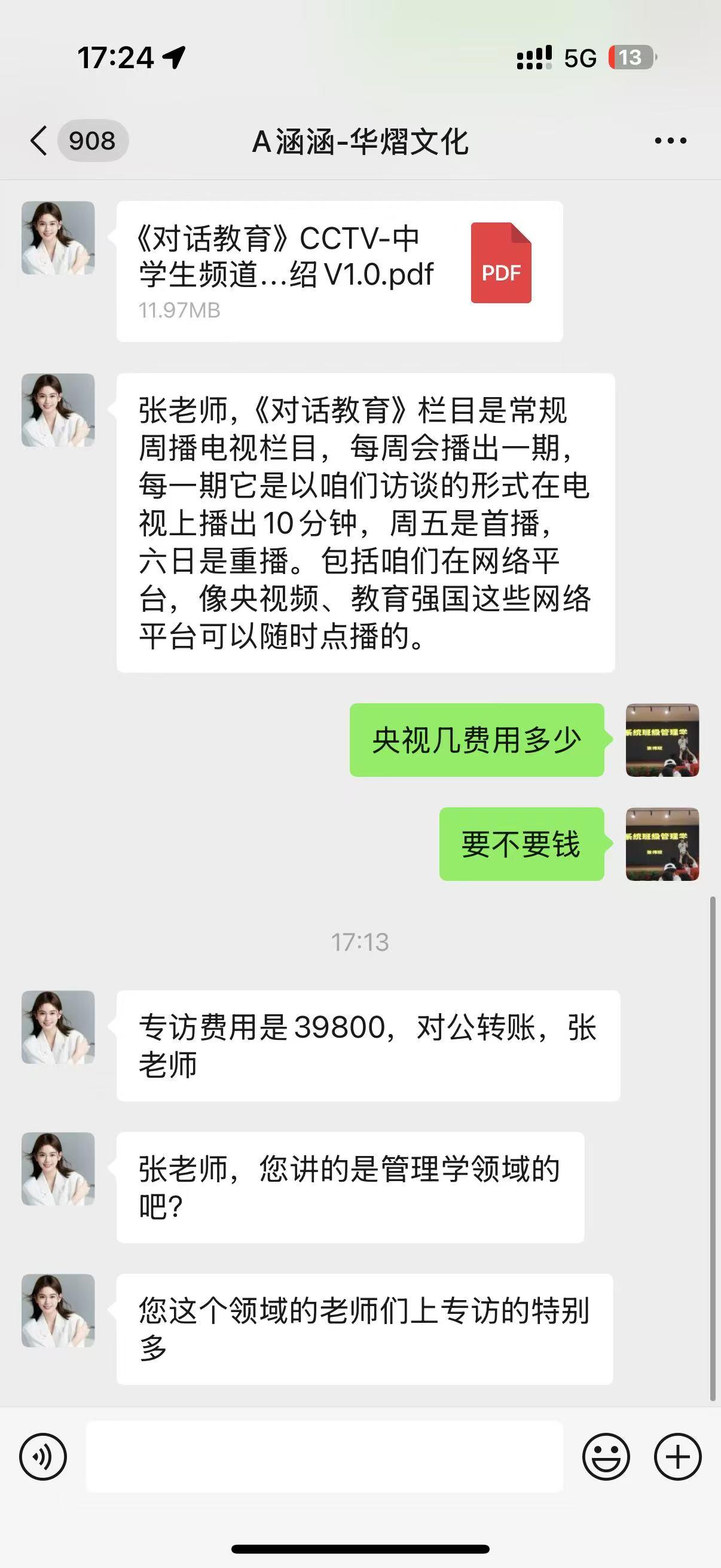Tap the thumbnail beside 央视几费用多少 message
This screenshot has height=1568, width=721.
pyautogui.click(x=659, y=740)
